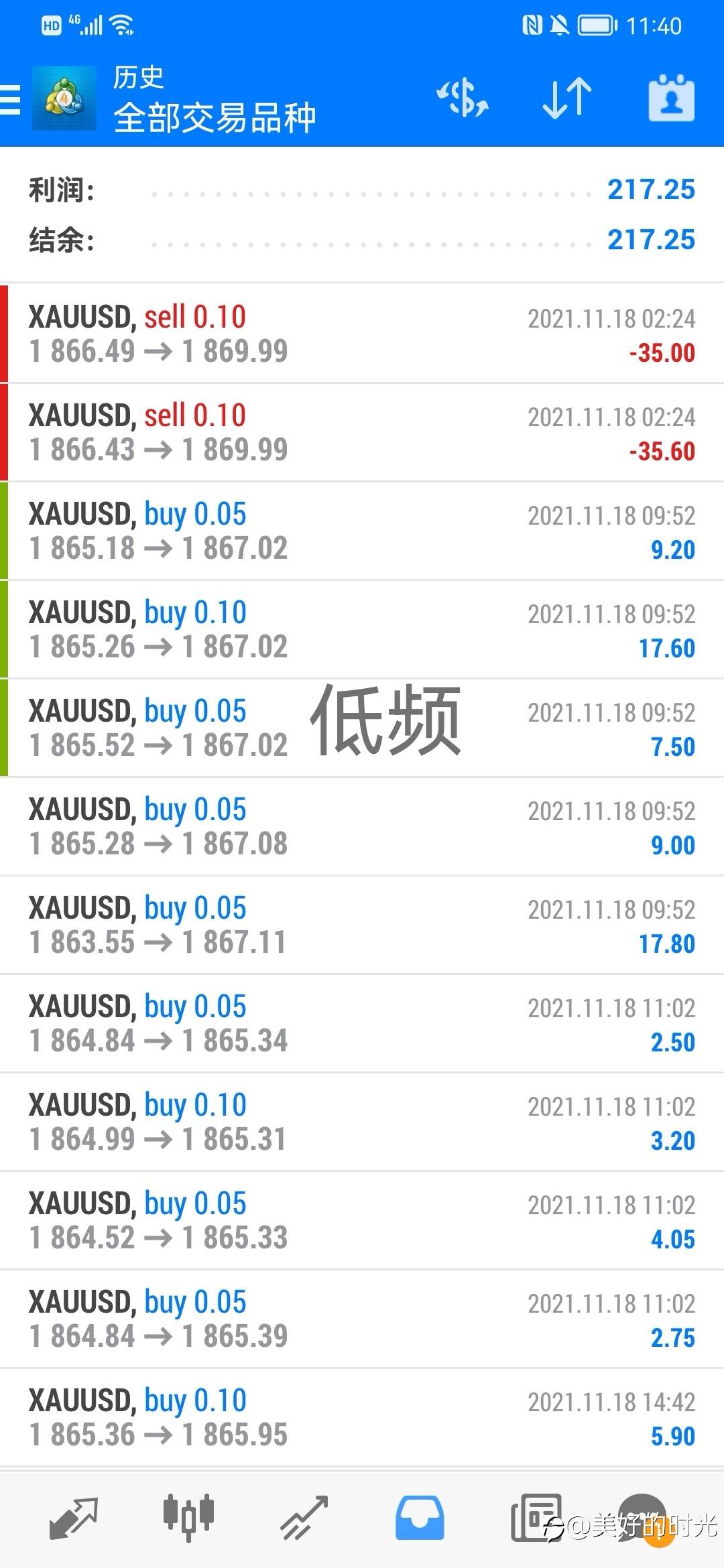
Task: View the buy trade with 3.20 profit
Action: coord(362,1122)
